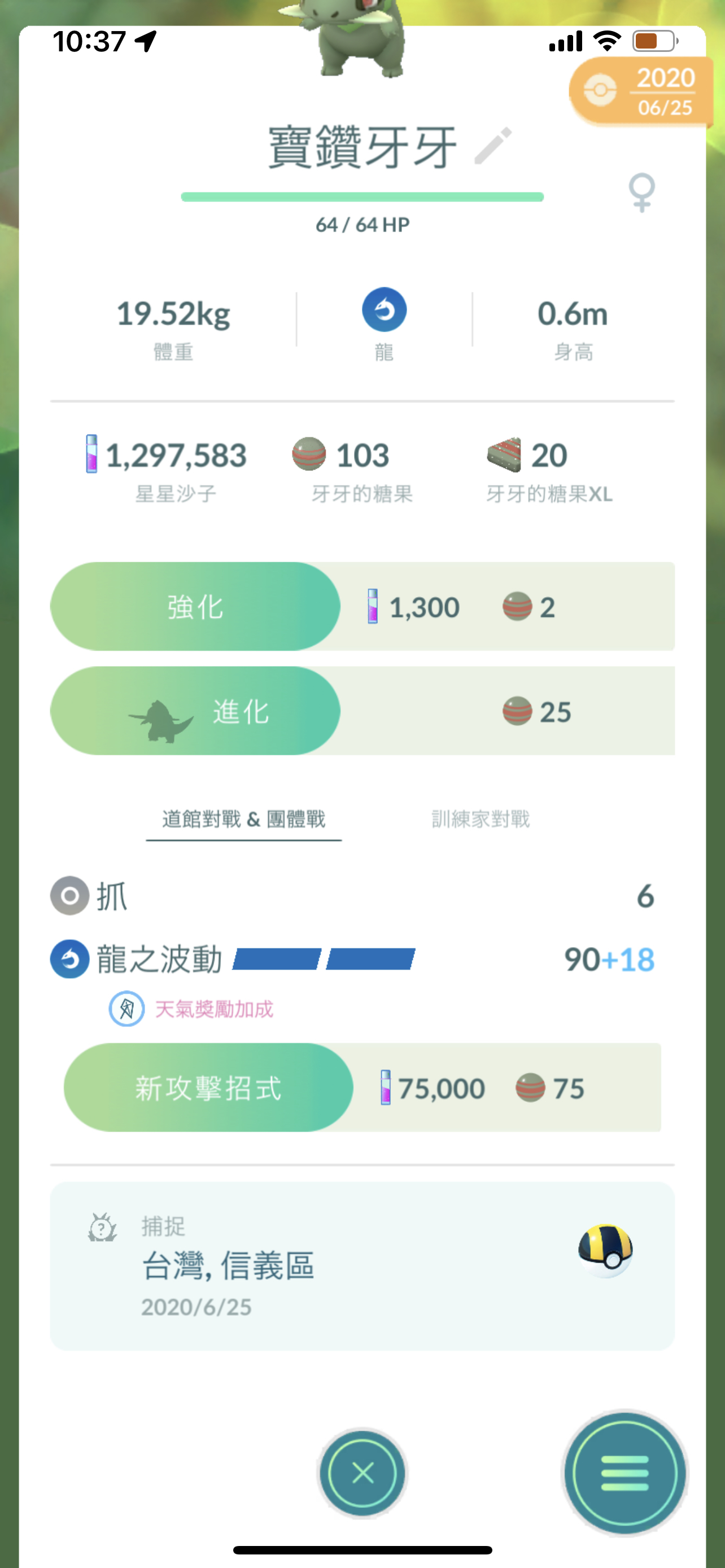Power up with the 強化 button
Image resolution: width=725 pixels, height=1568 pixels.
pyautogui.click(x=195, y=607)
